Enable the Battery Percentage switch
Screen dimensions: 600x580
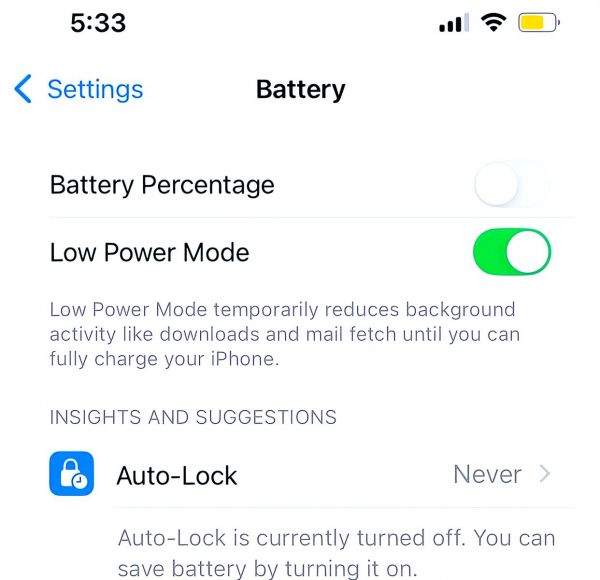511,185
